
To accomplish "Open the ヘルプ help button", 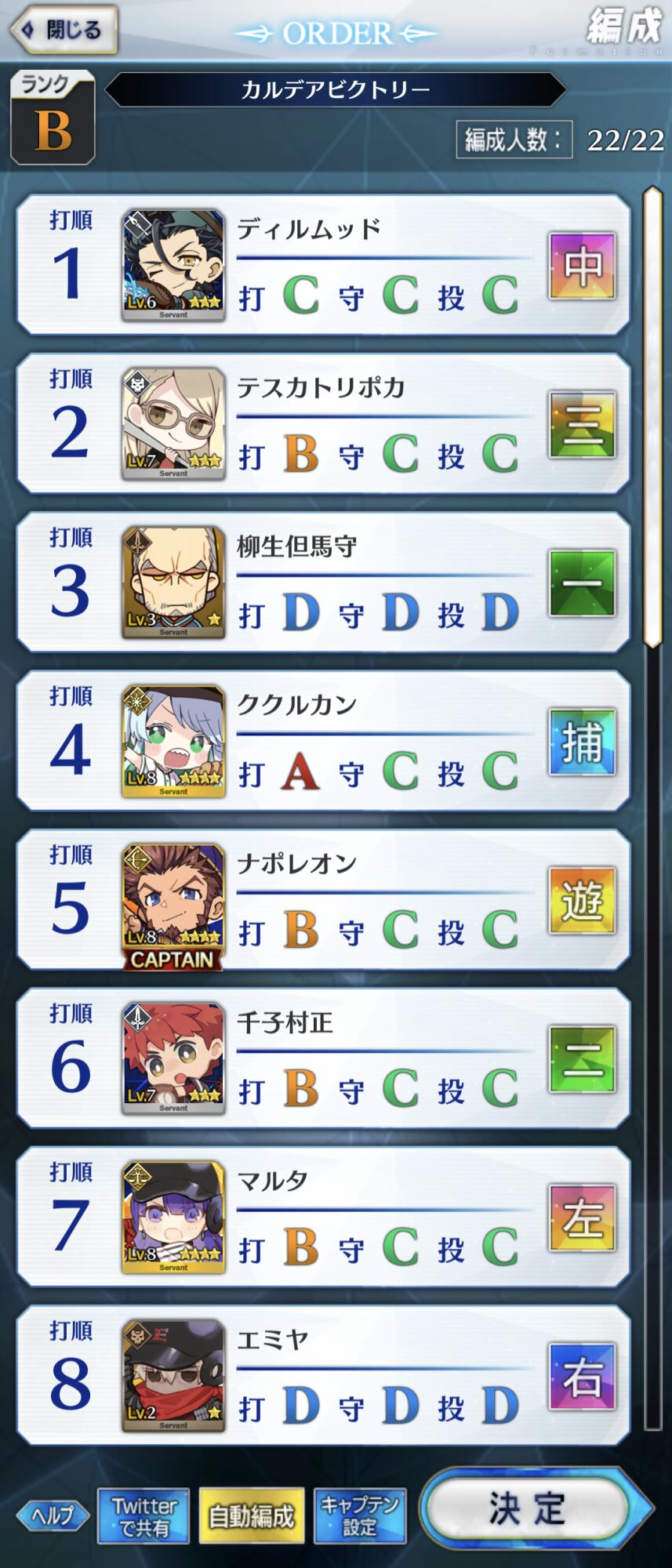I will (53, 1516).
